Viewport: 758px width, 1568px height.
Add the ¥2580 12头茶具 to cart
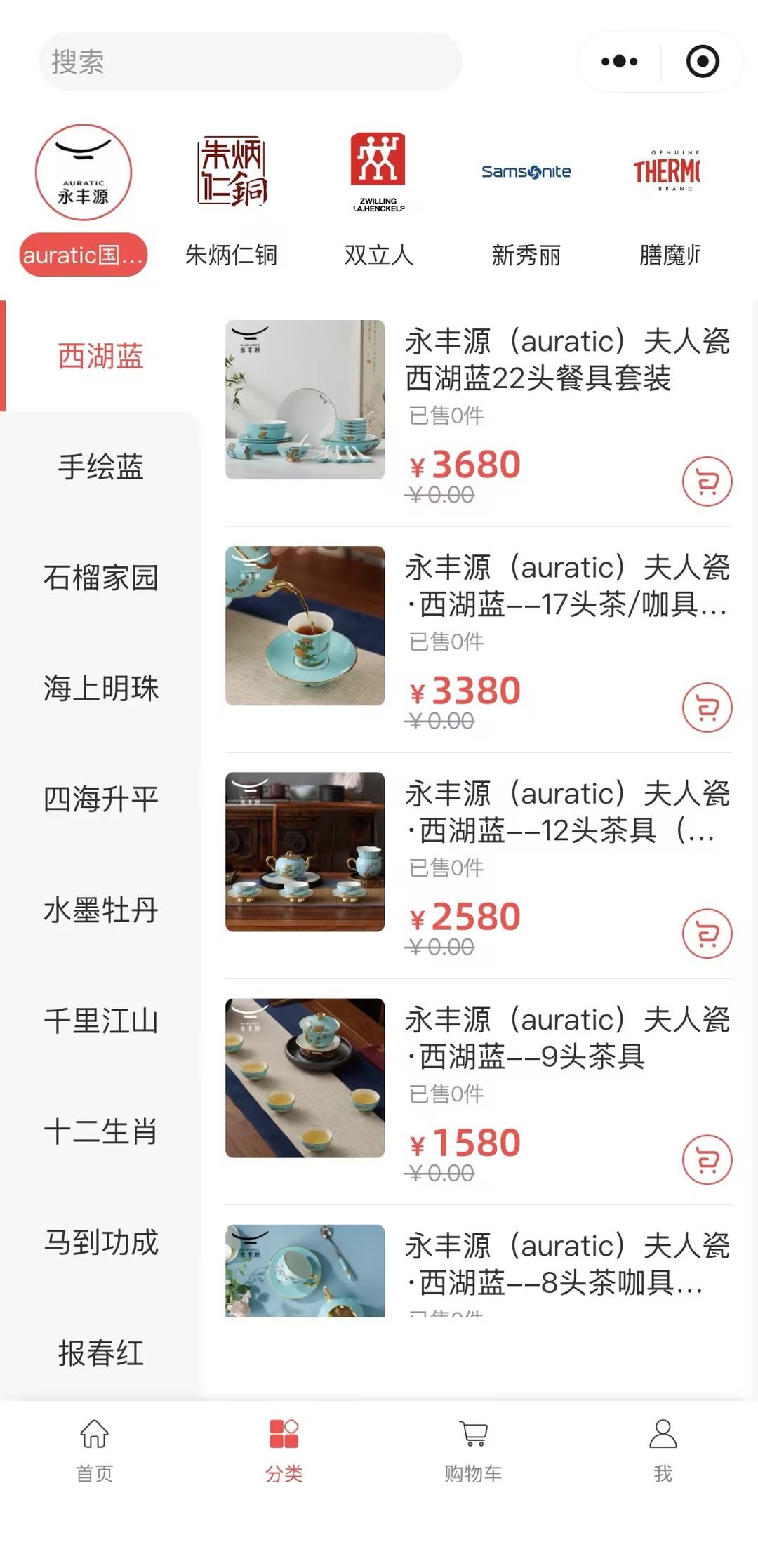[x=707, y=934]
